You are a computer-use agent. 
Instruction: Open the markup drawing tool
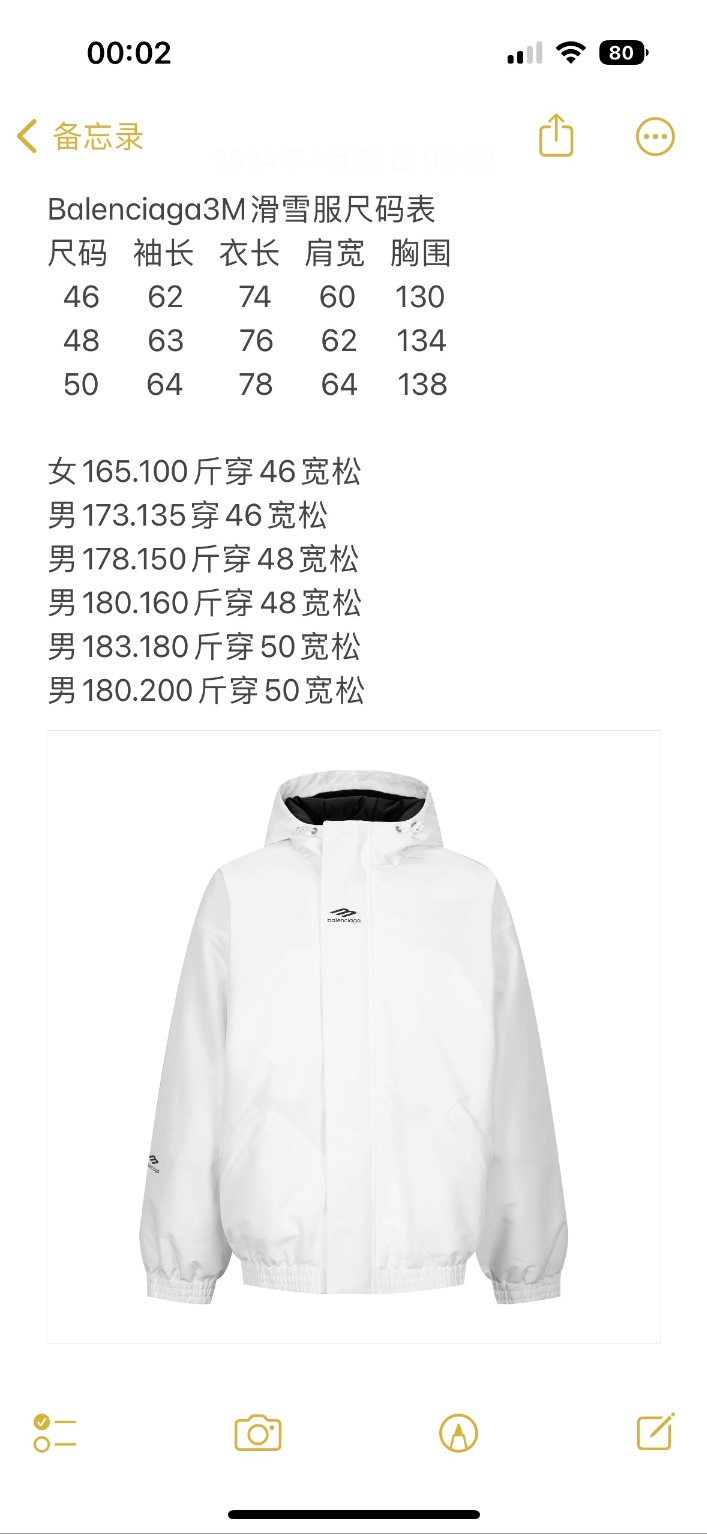click(x=458, y=1433)
